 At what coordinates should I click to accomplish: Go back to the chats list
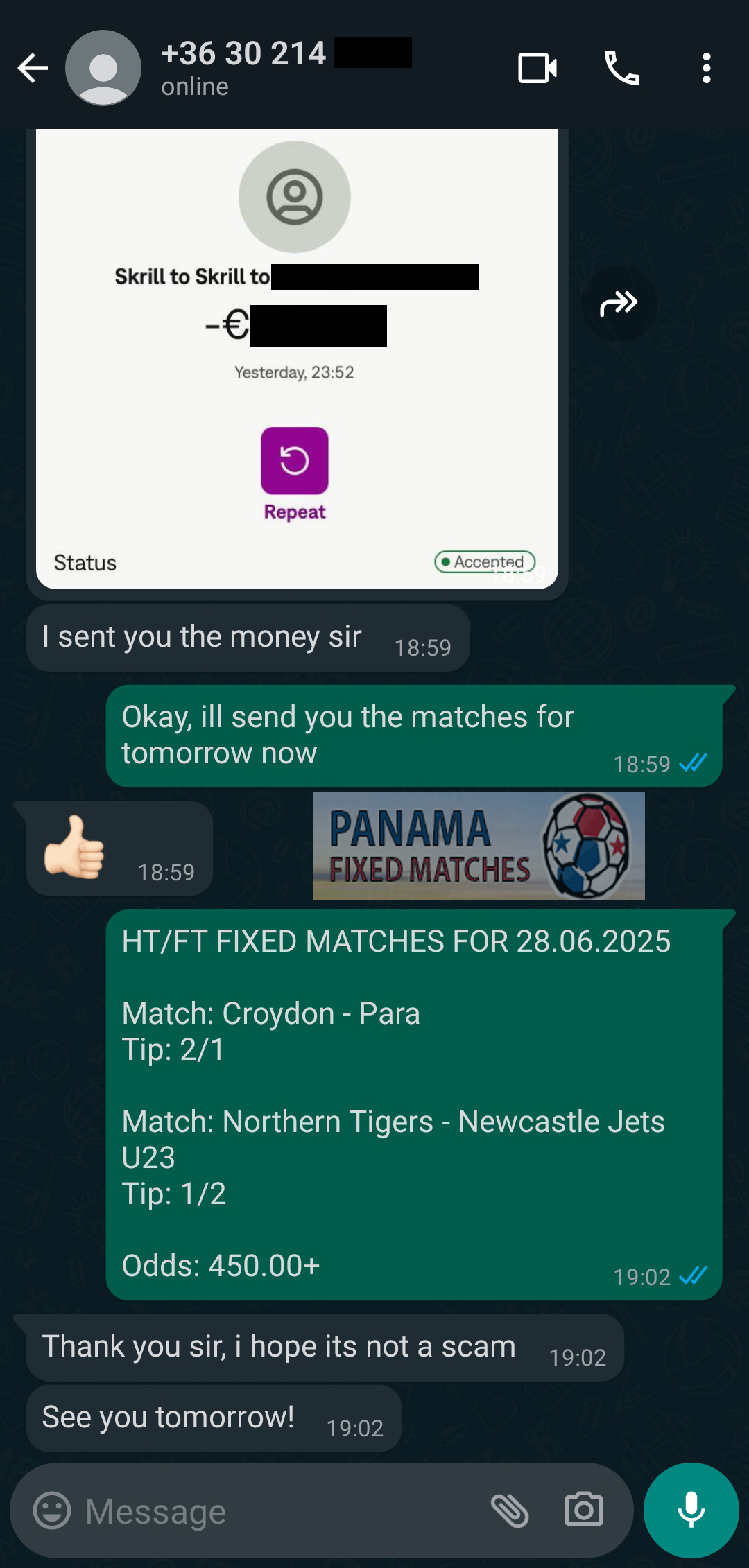pyautogui.click(x=33, y=68)
